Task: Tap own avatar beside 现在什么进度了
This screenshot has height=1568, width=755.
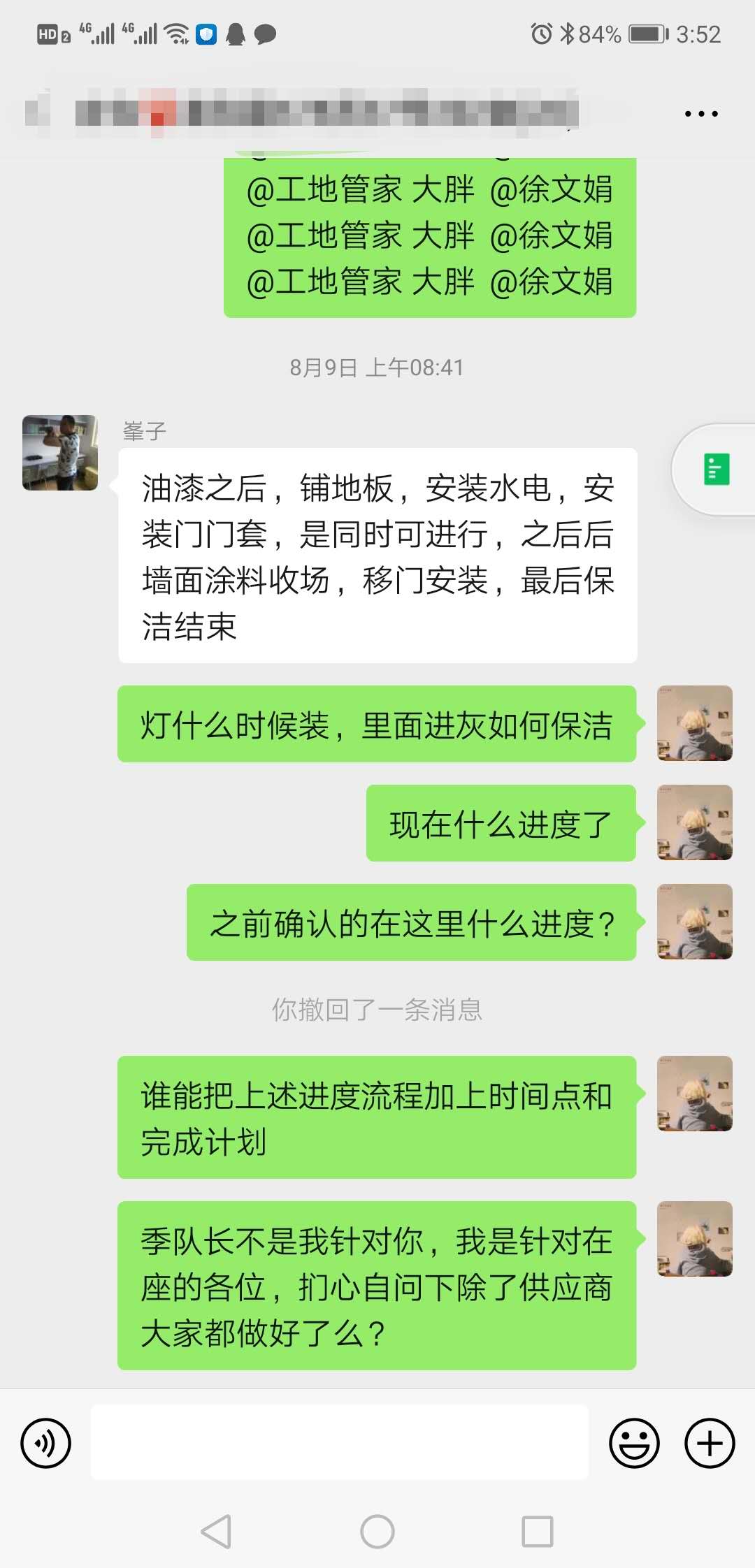Action: 694,822
